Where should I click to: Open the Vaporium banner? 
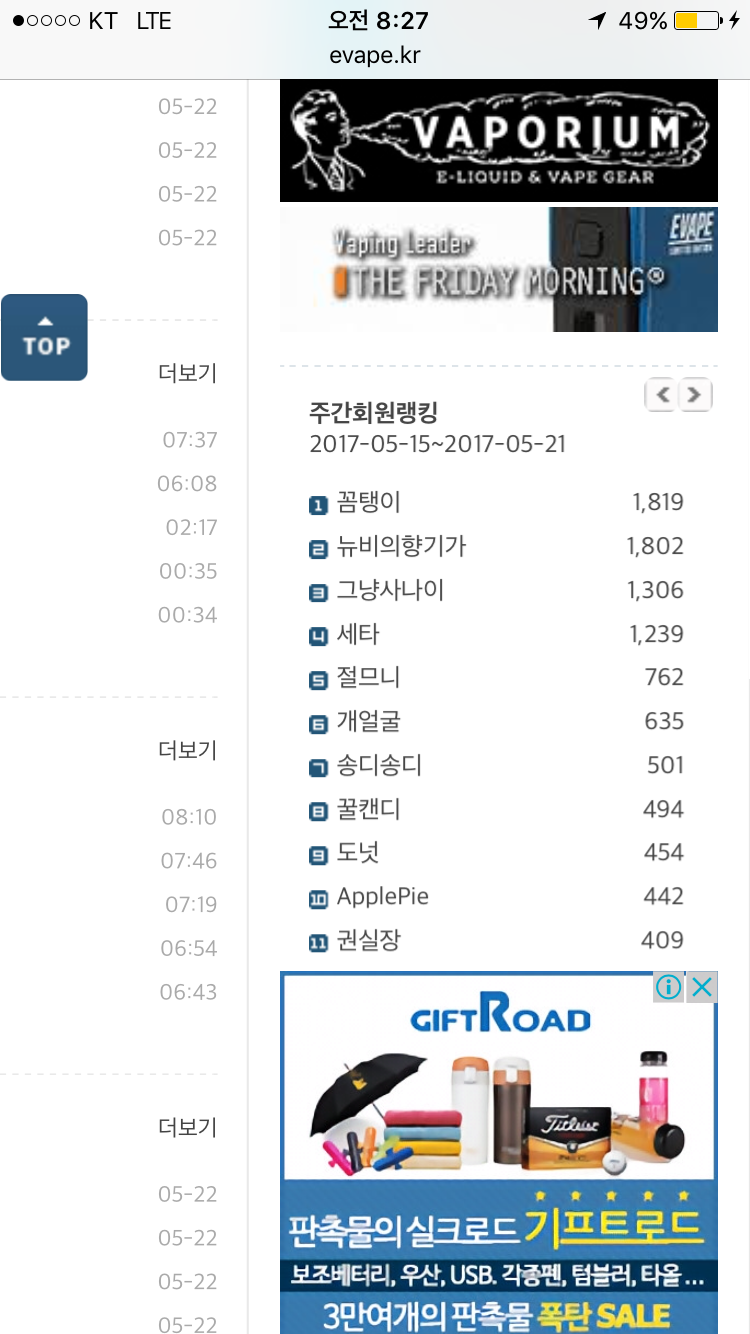click(x=498, y=141)
